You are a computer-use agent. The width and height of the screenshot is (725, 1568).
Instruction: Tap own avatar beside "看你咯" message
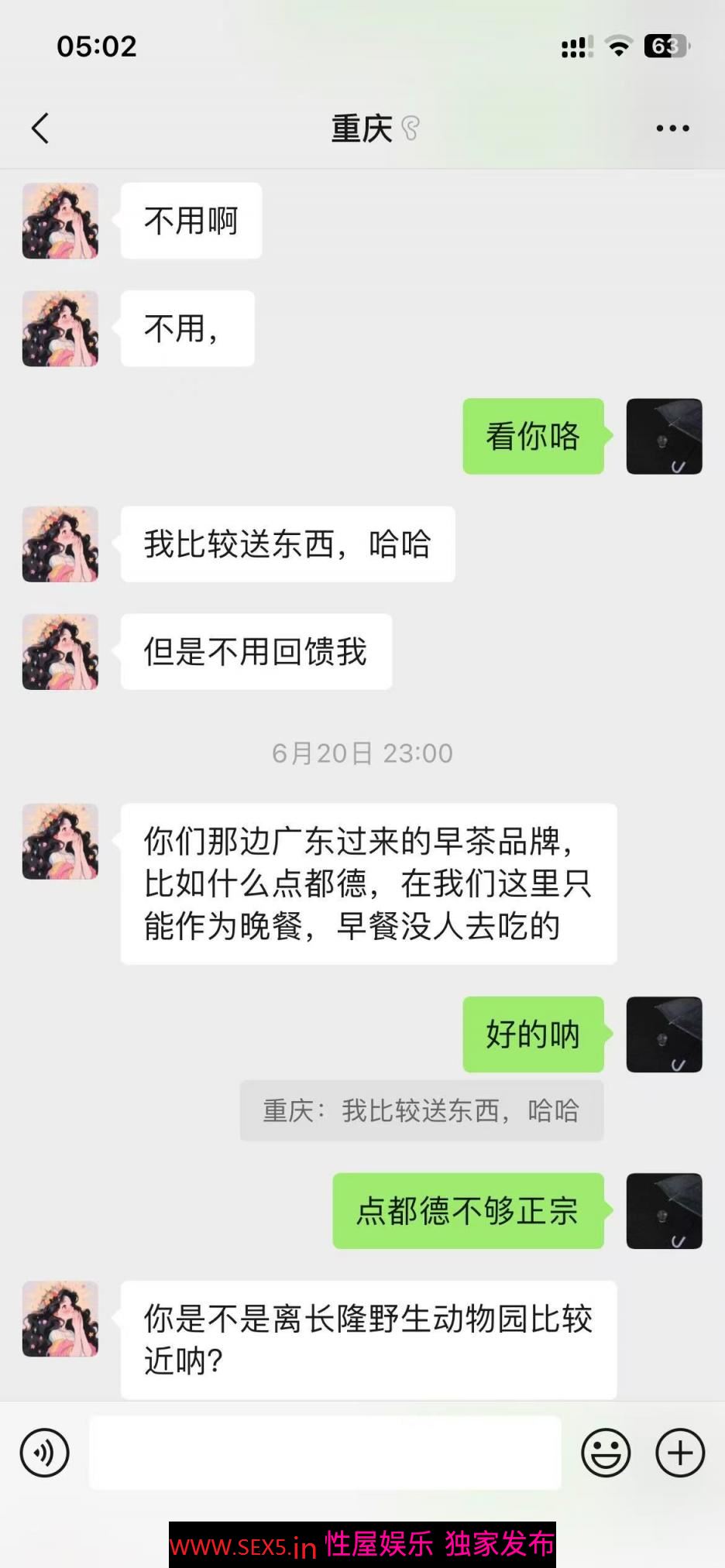(664, 436)
